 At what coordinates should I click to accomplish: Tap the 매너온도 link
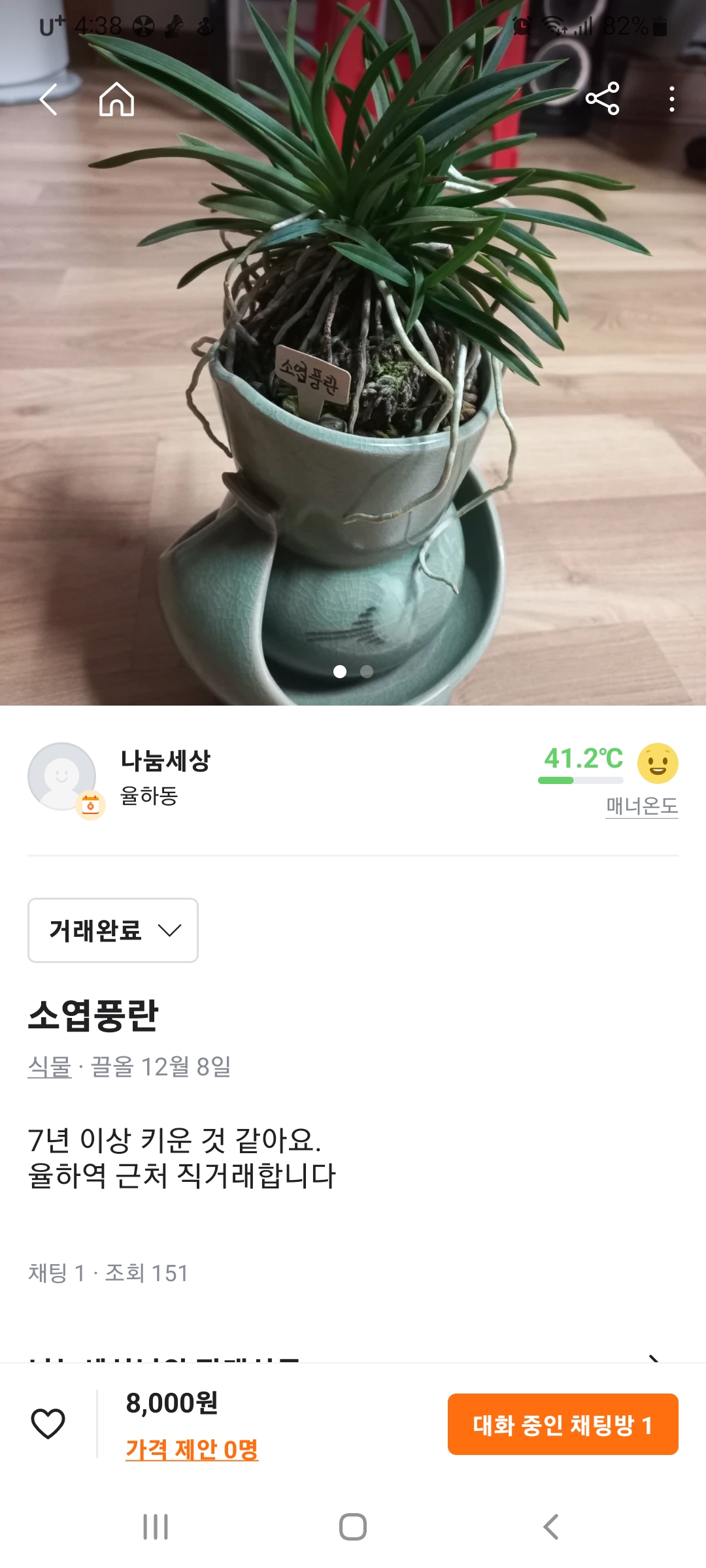(641, 806)
